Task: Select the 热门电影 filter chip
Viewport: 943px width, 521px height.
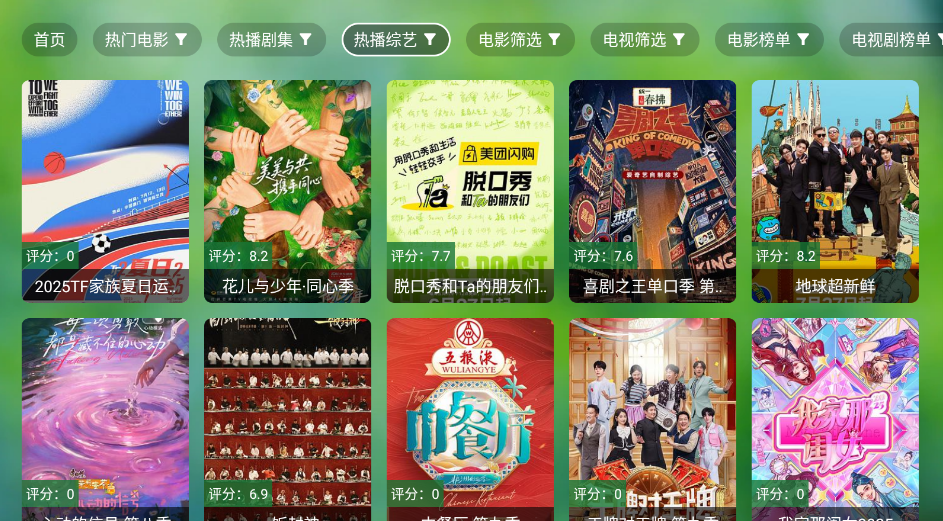Action: point(147,40)
